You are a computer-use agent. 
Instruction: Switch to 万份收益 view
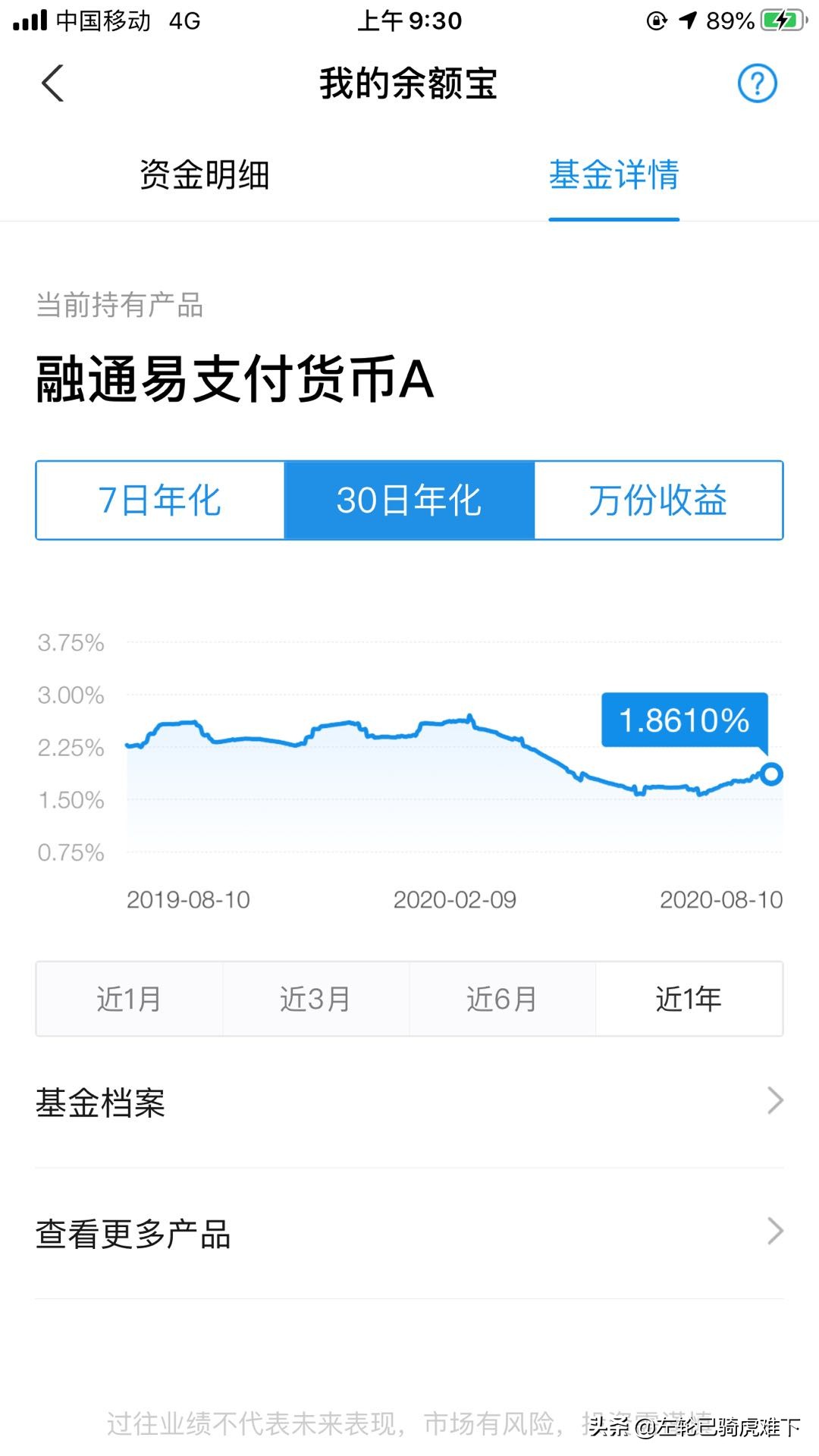pyautogui.click(x=658, y=500)
